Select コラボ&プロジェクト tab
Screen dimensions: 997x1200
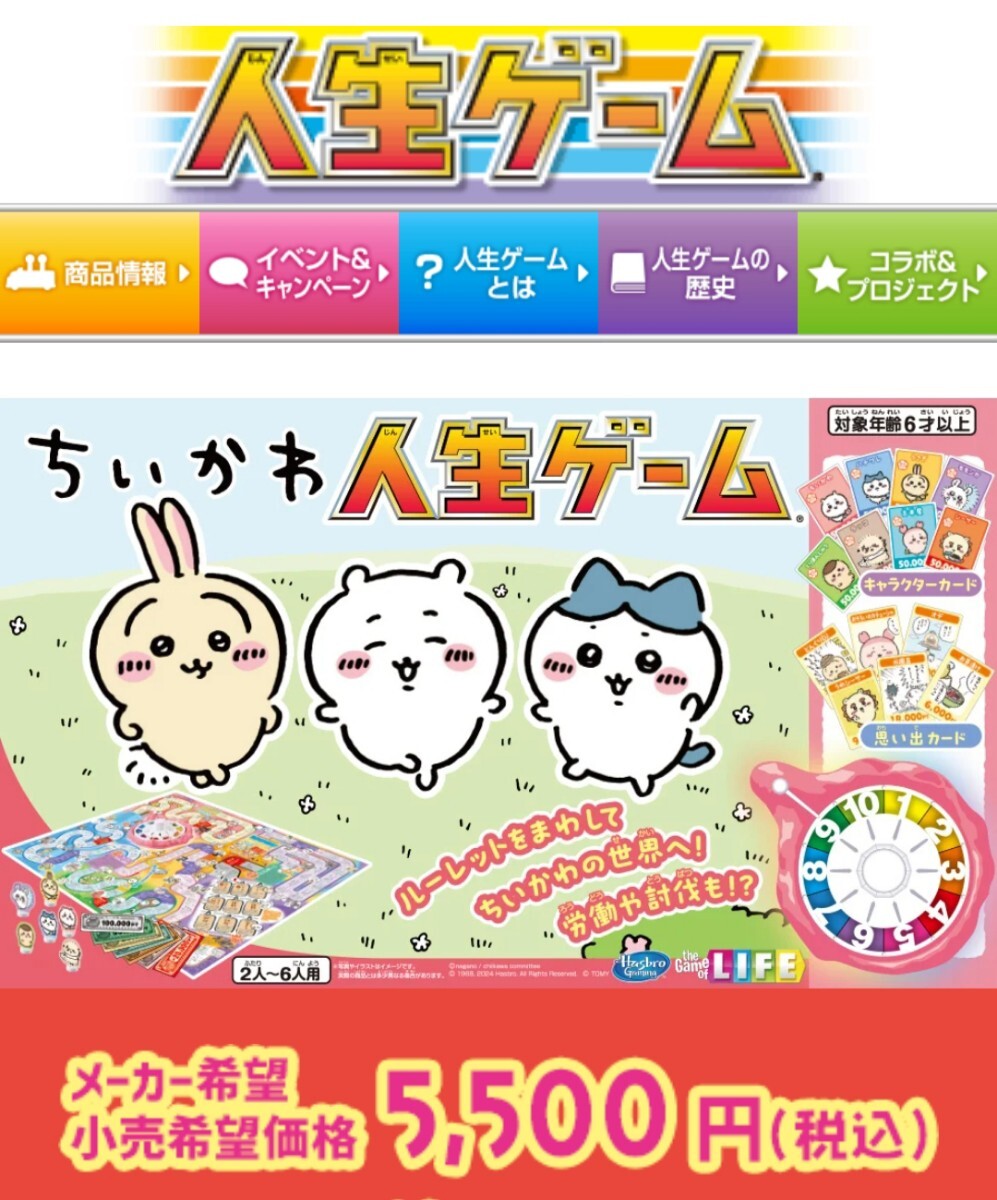click(x=897, y=273)
